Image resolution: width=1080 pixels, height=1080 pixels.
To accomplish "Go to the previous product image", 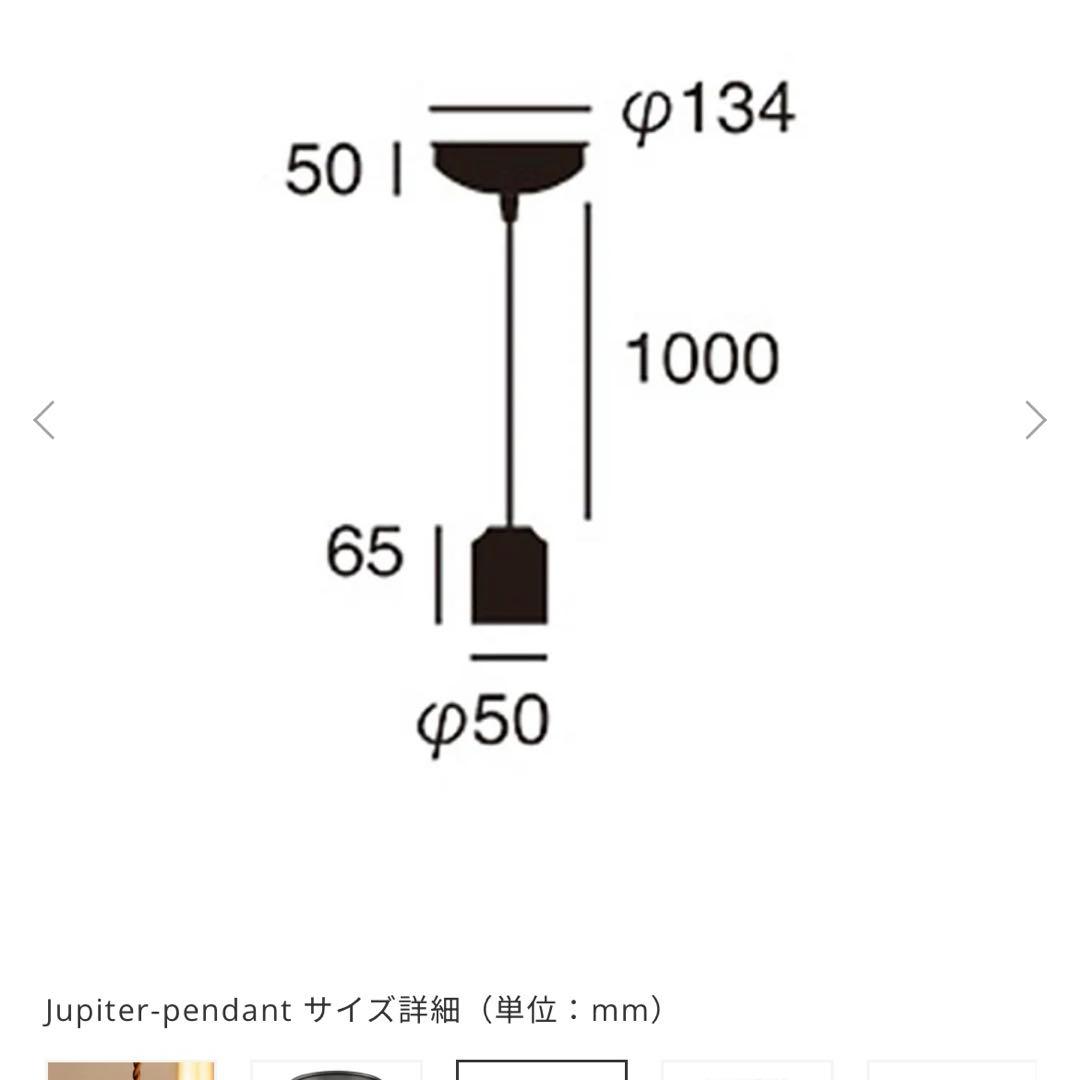I will point(44,420).
